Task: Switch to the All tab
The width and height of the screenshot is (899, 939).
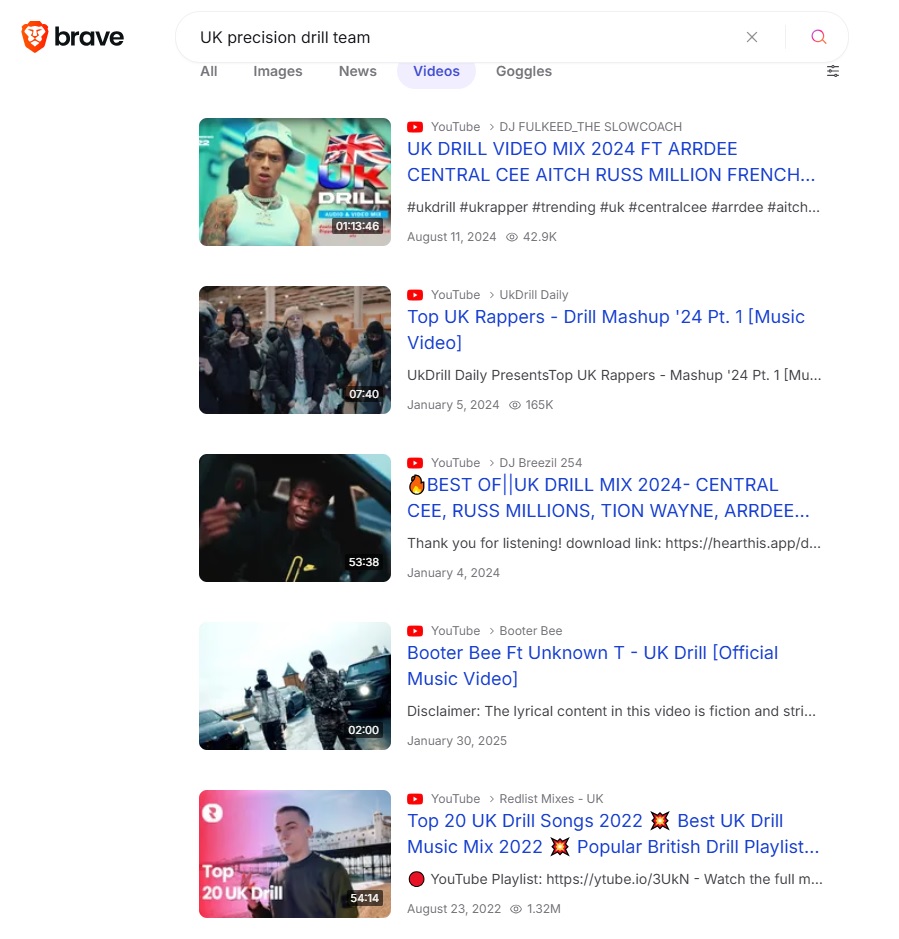Action: click(x=208, y=71)
